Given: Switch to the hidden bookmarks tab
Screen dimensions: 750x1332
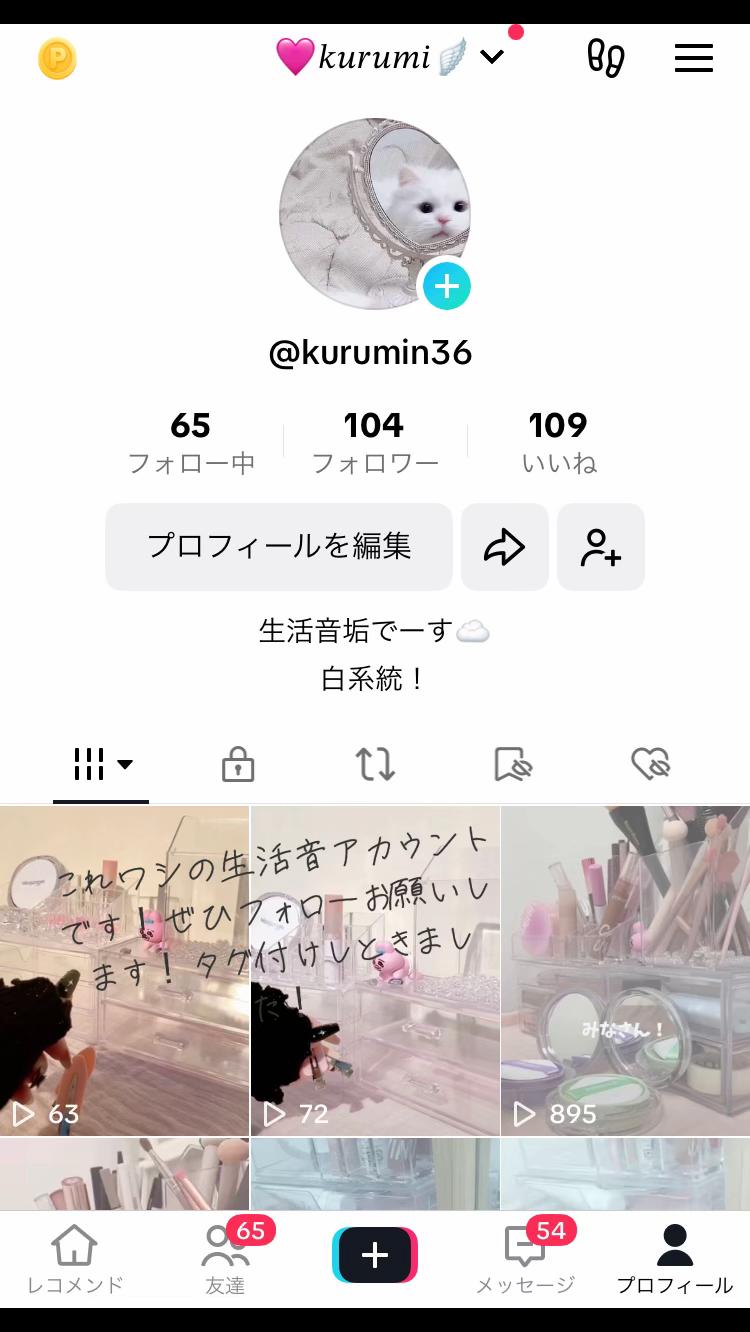Looking at the screenshot, I should [513, 765].
